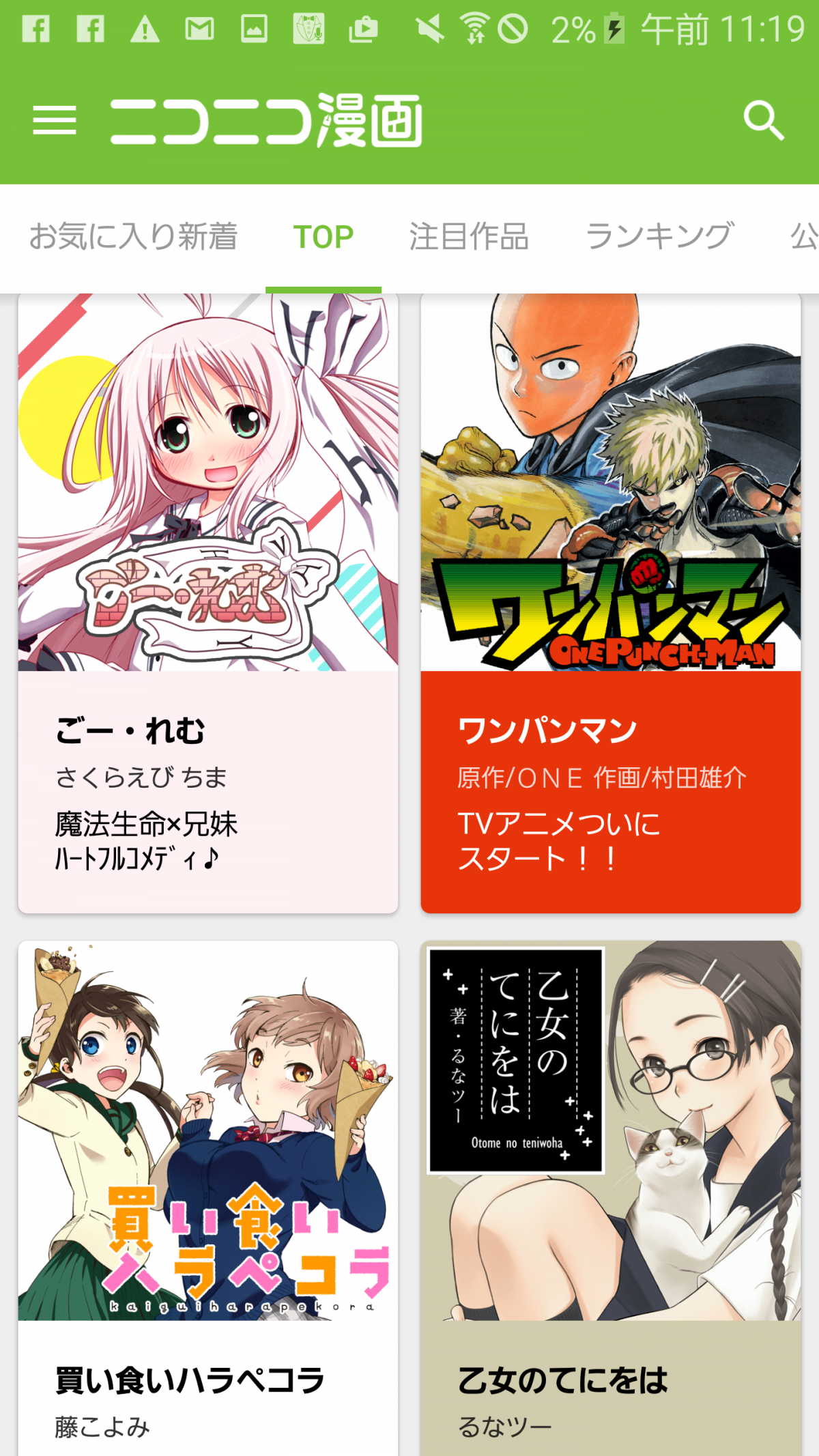Switch to the 注目作品 tab
The image size is (819, 1456).
pyautogui.click(x=469, y=237)
